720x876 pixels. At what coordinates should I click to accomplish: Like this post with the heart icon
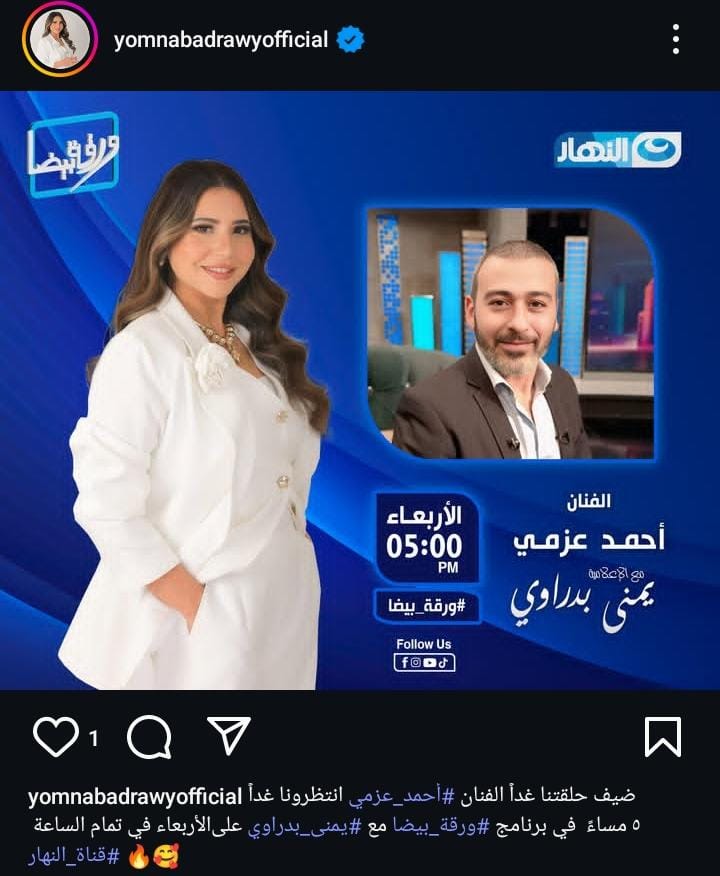tap(55, 737)
